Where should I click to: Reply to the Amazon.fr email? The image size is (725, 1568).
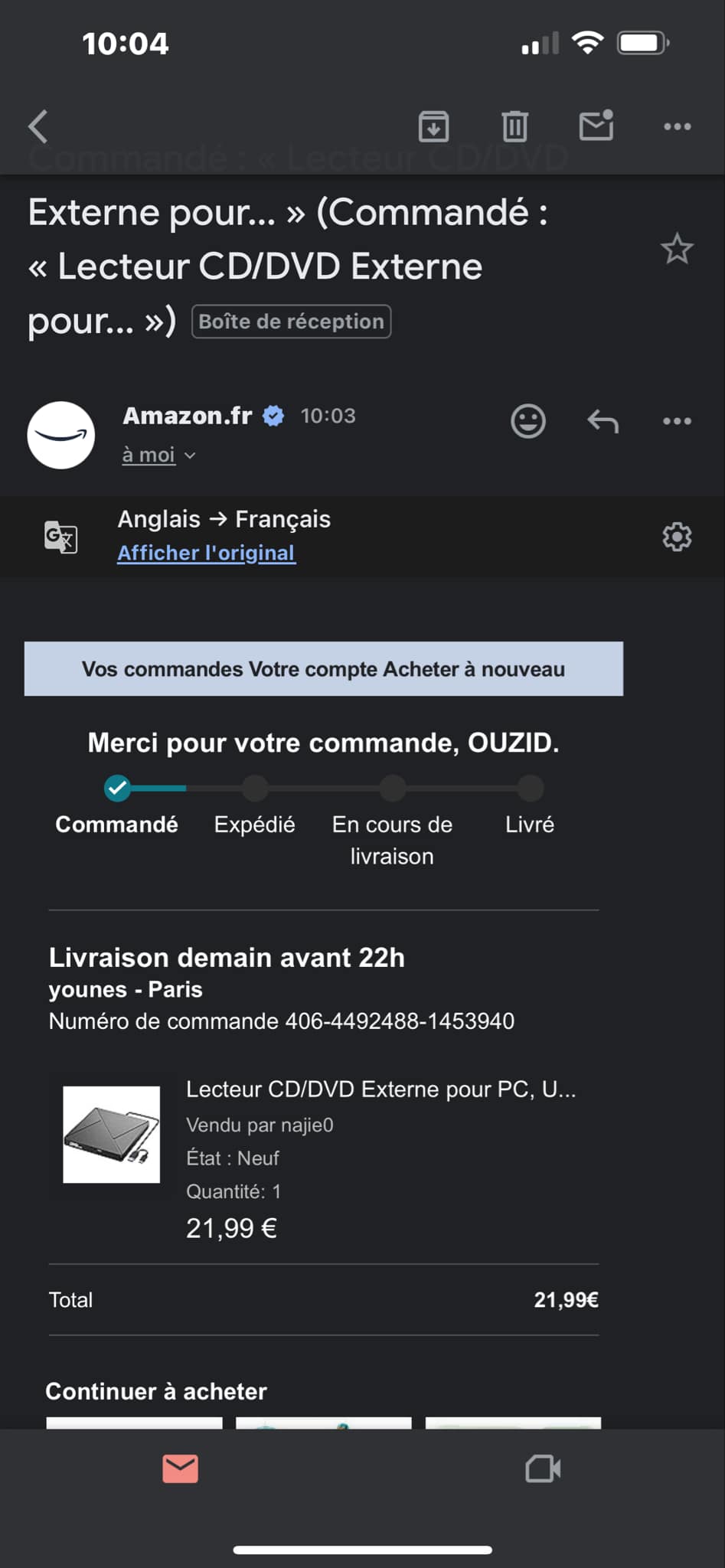[x=603, y=421]
